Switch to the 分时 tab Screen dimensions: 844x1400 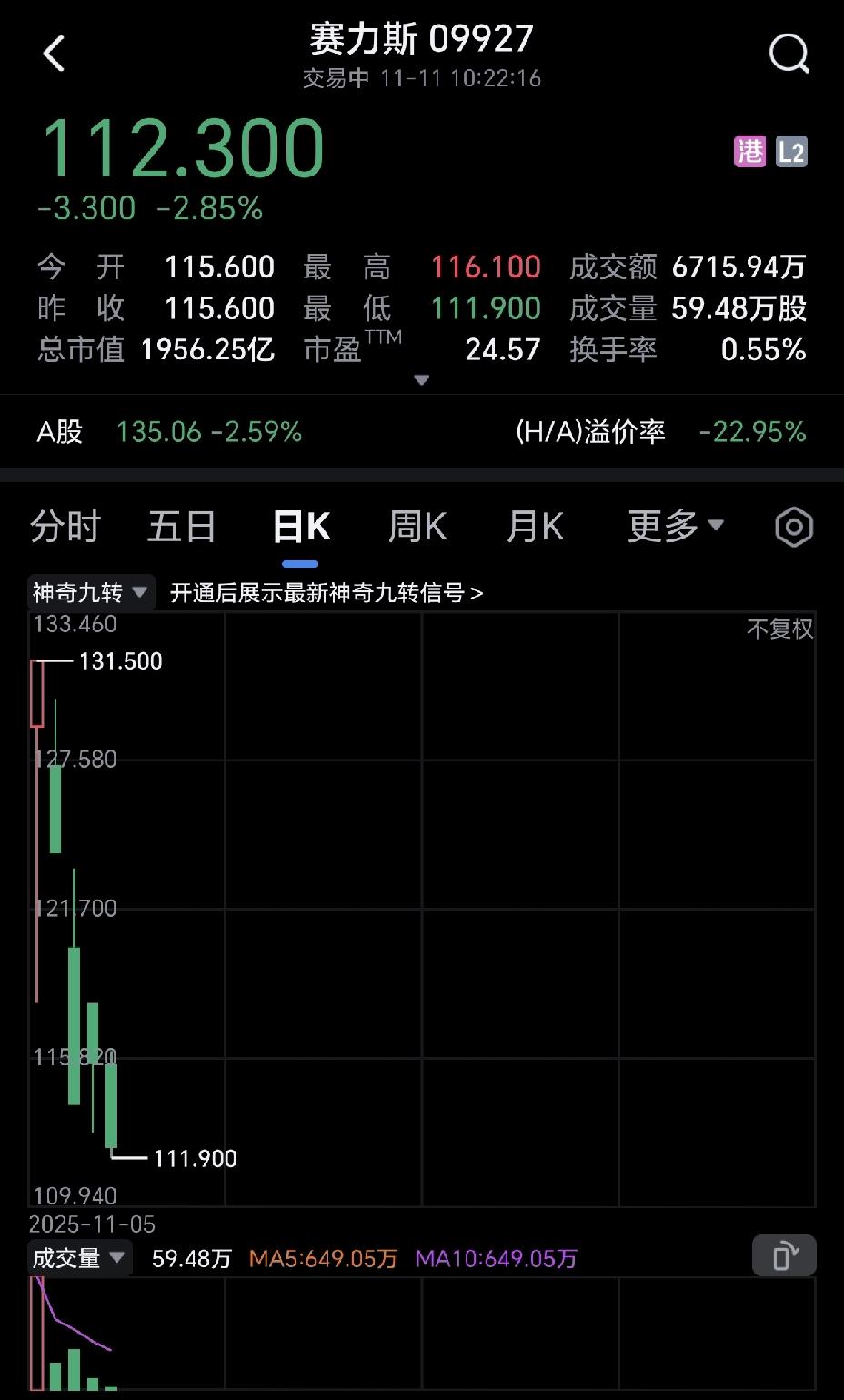pos(65,527)
